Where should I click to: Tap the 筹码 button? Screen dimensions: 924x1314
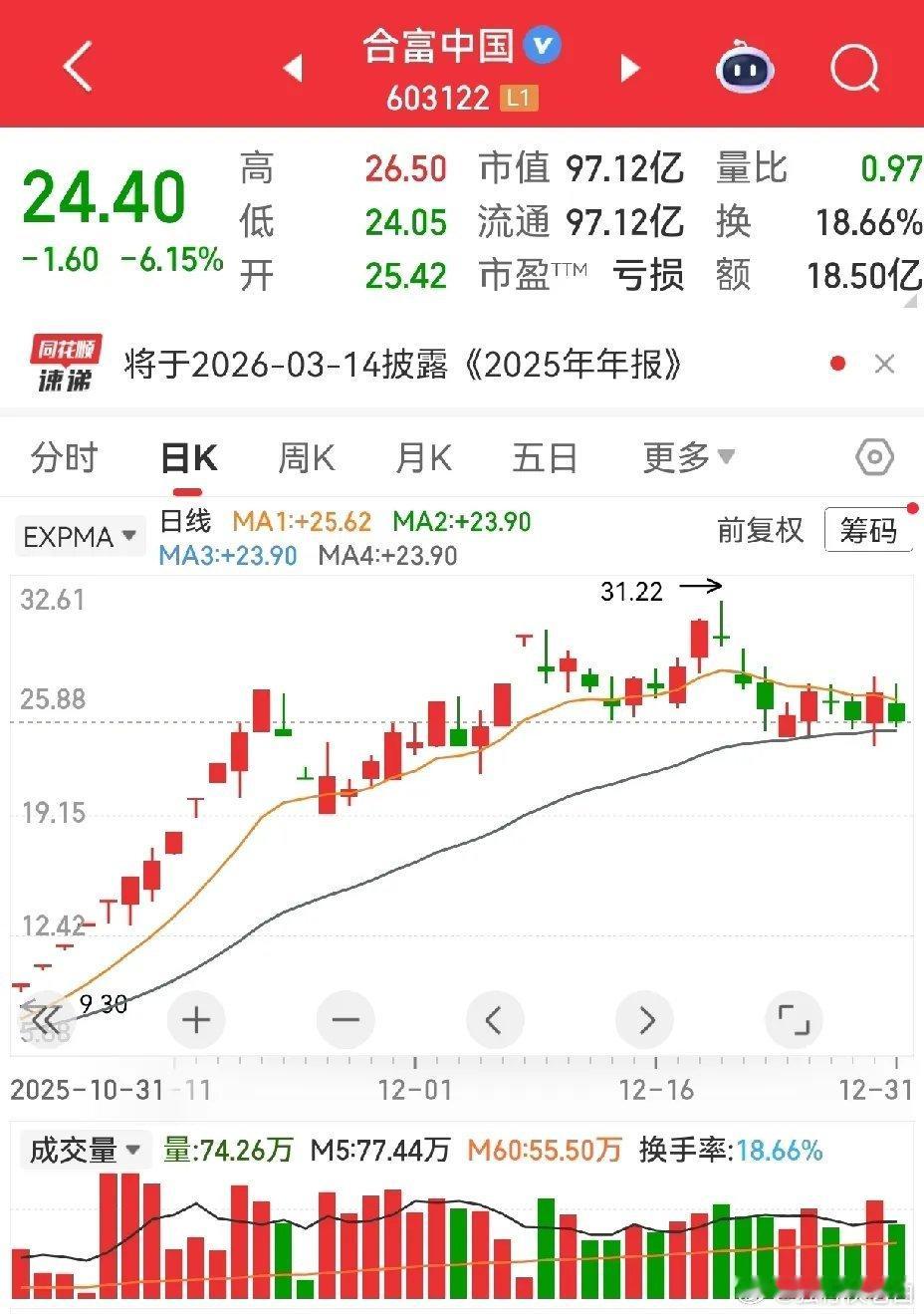[x=868, y=530]
